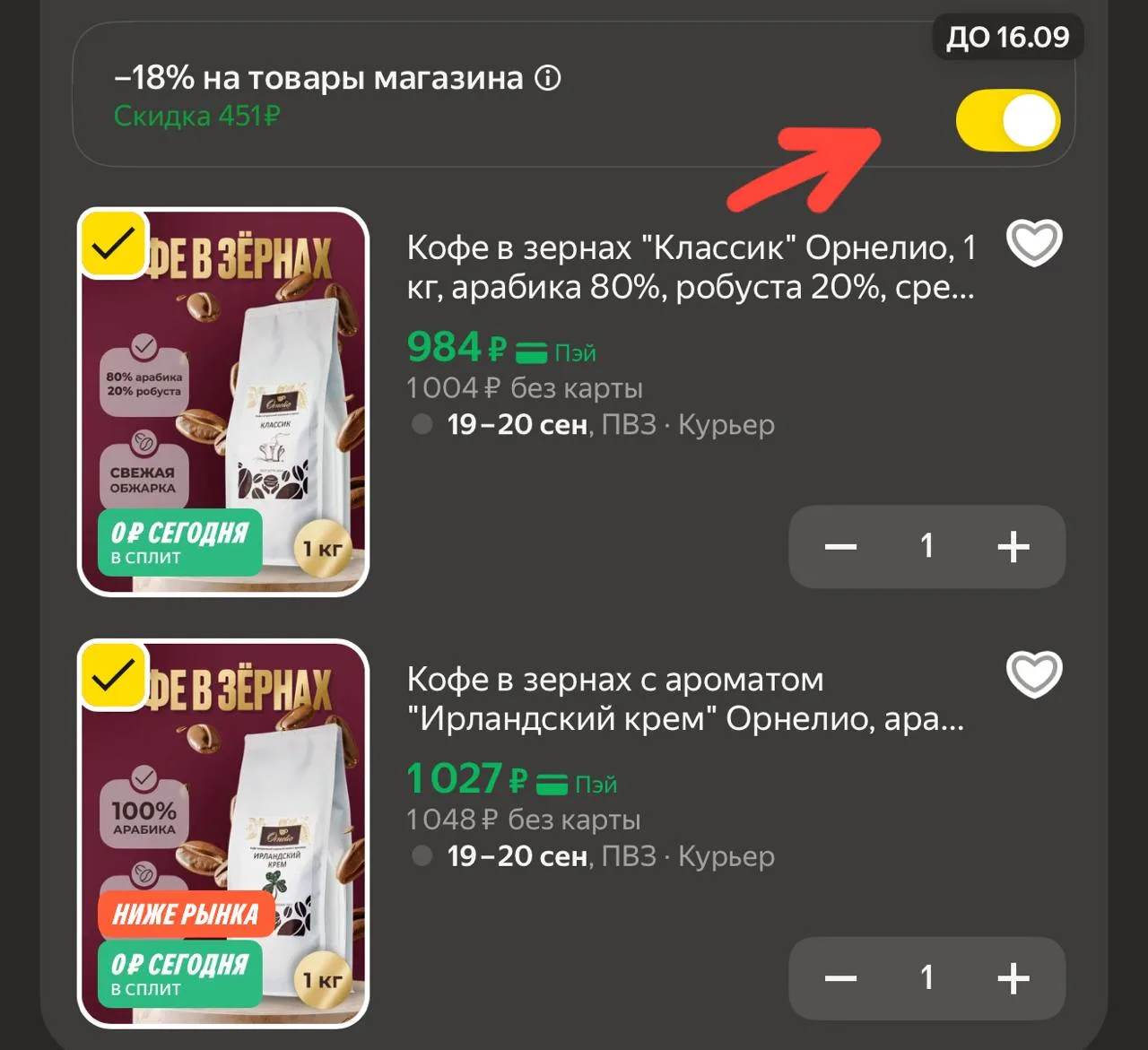Decrease quantity of "Ирландский крем" coffee
1148x1050 pixels.
pos(840,978)
